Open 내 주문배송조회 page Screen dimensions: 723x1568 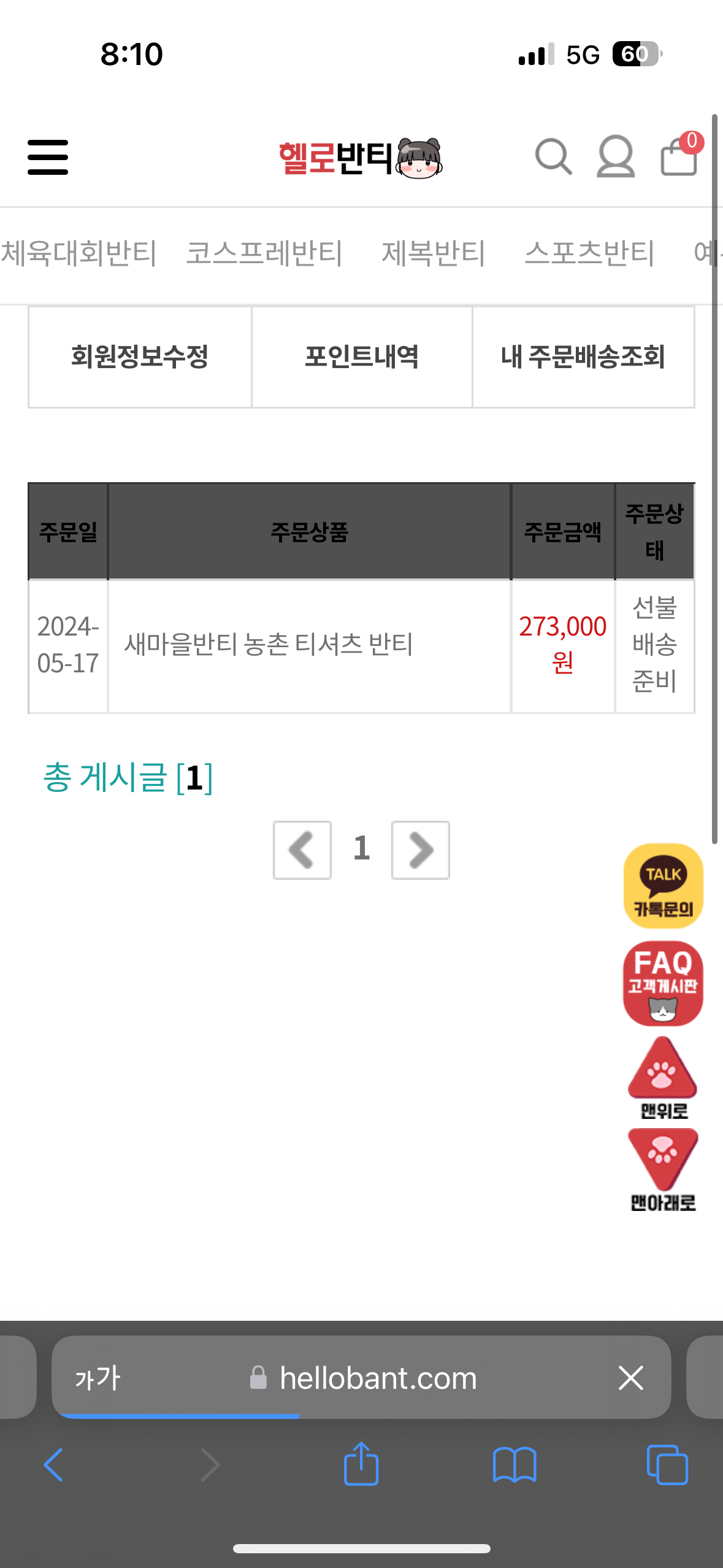click(583, 357)
